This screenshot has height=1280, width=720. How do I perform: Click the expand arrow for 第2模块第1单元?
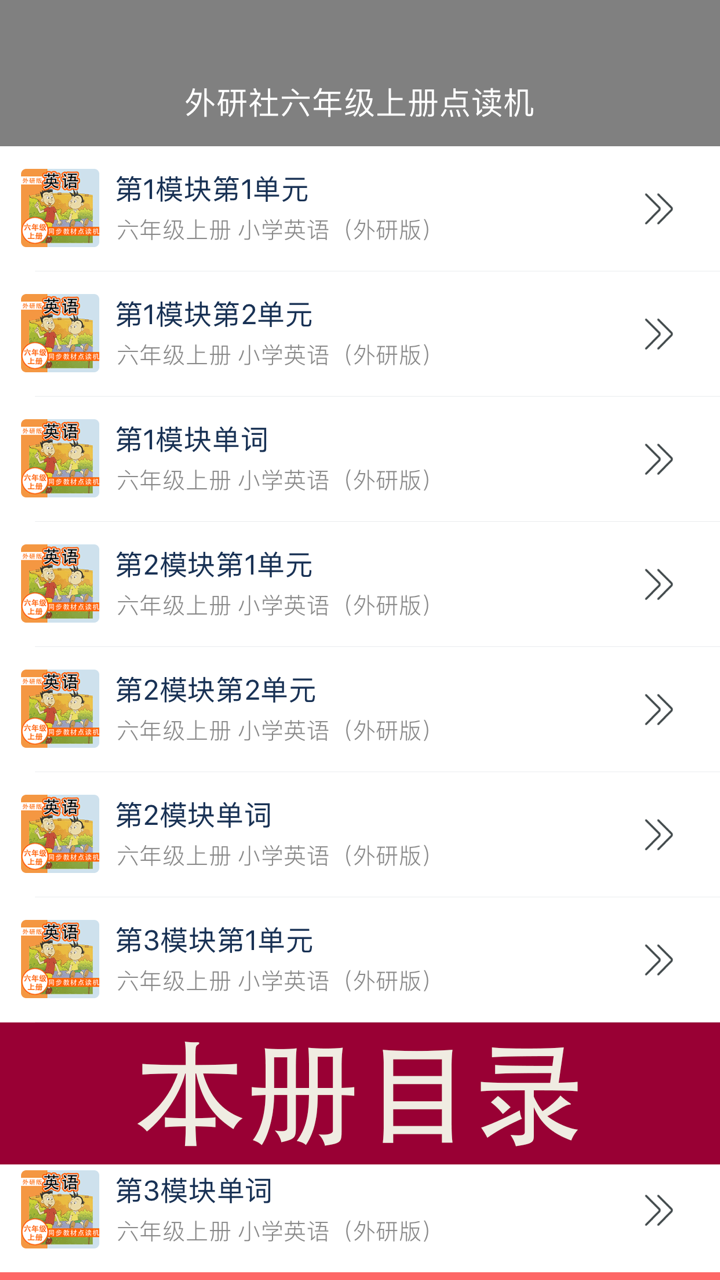[x=658, y=583]
